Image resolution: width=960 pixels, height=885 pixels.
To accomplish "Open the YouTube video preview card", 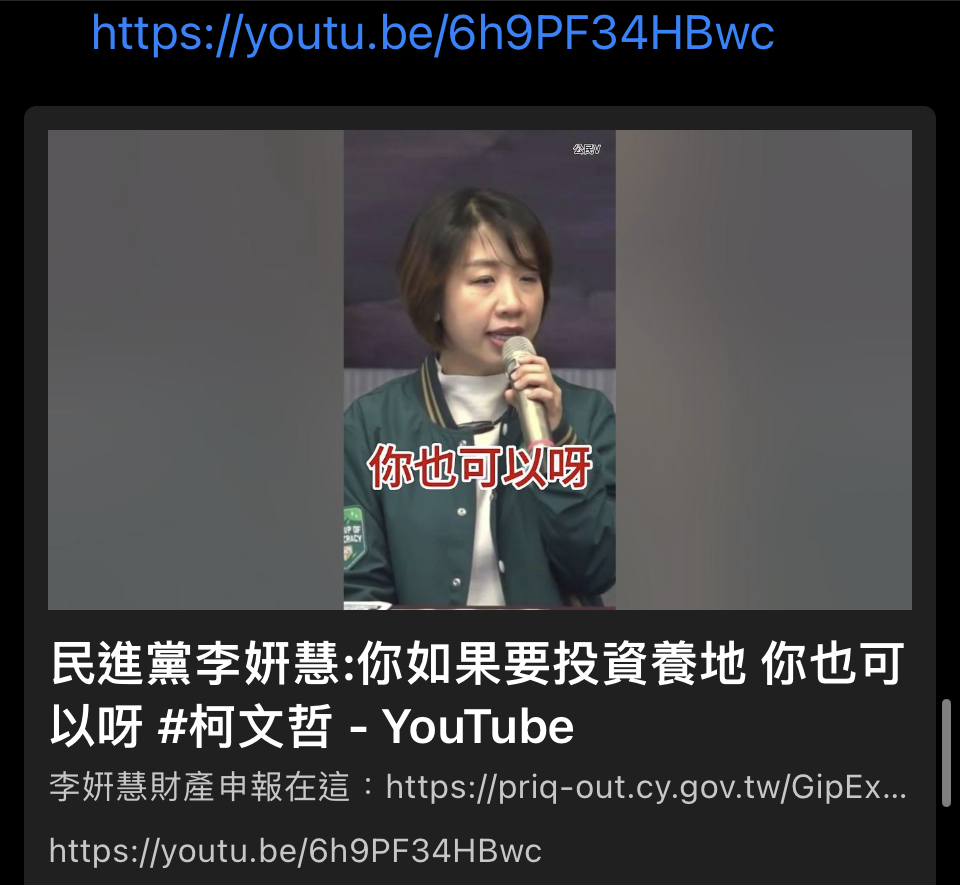I will [479, 370].
